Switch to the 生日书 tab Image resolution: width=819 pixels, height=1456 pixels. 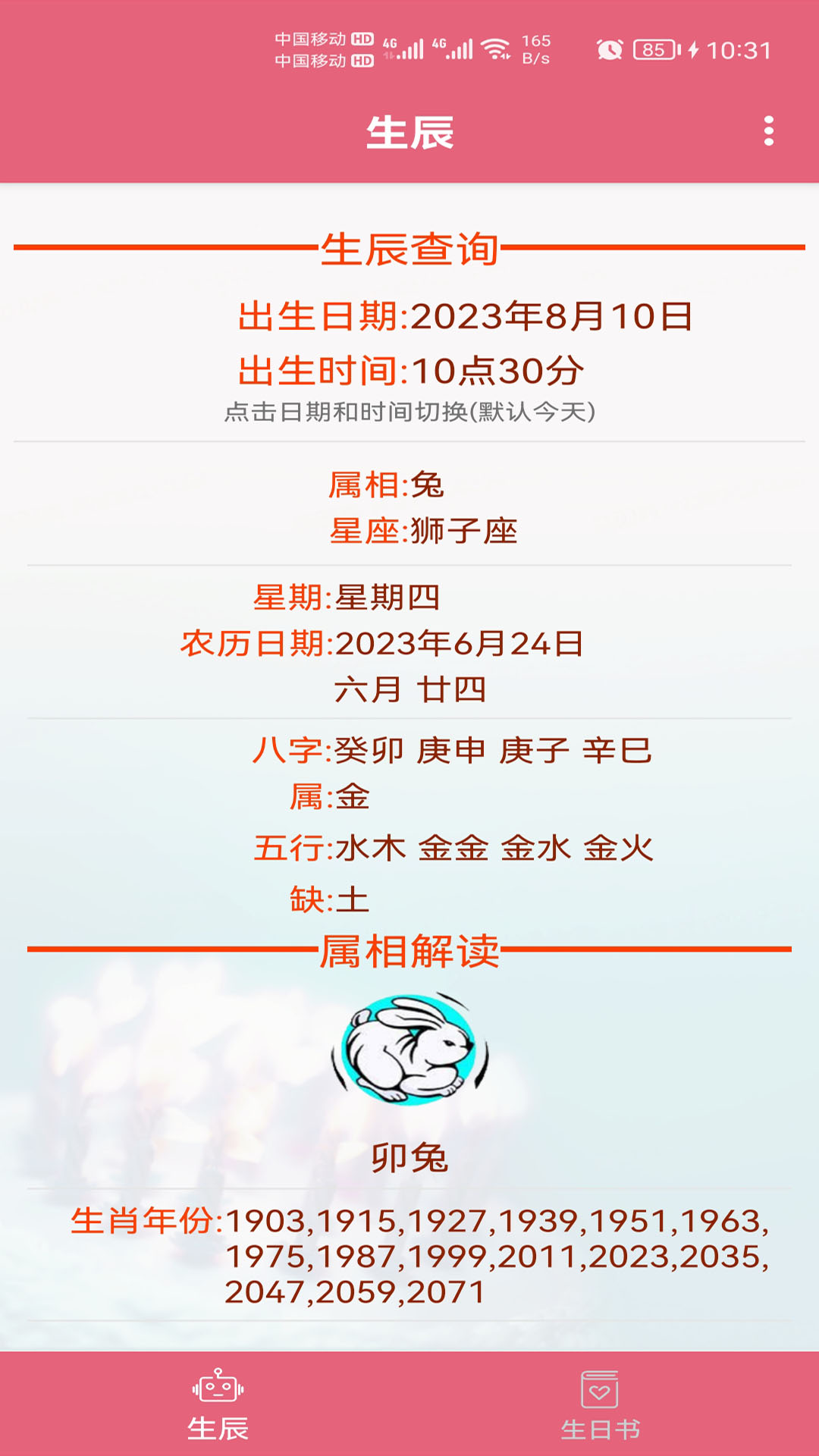click(600, 1404)
